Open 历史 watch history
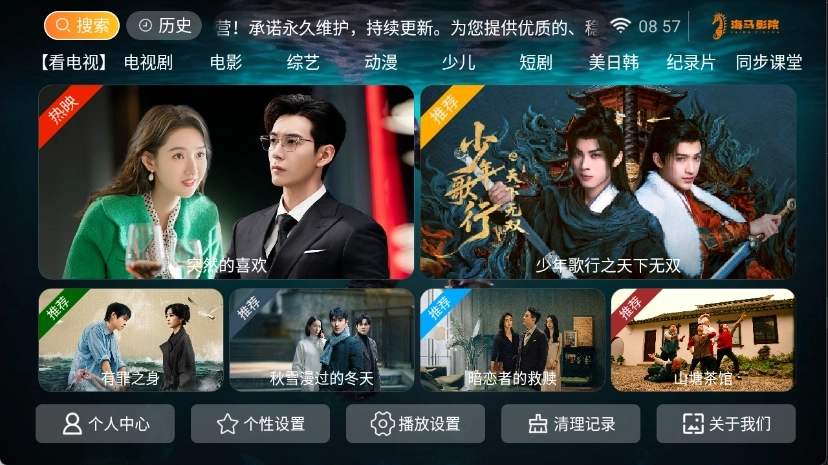 (x=164, y=25)
